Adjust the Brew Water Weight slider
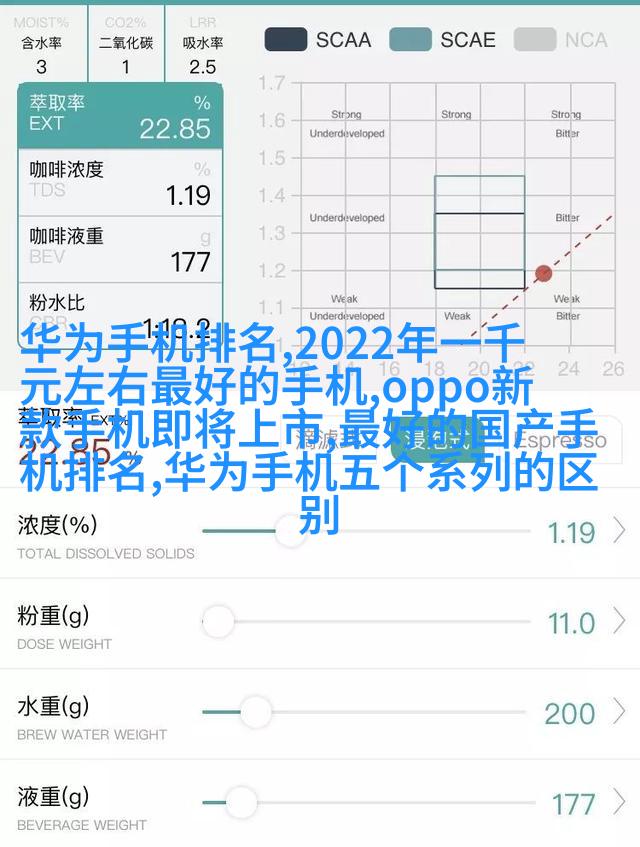Image resolution: width=640 pixels, height=847 pixels. [256, 712]
